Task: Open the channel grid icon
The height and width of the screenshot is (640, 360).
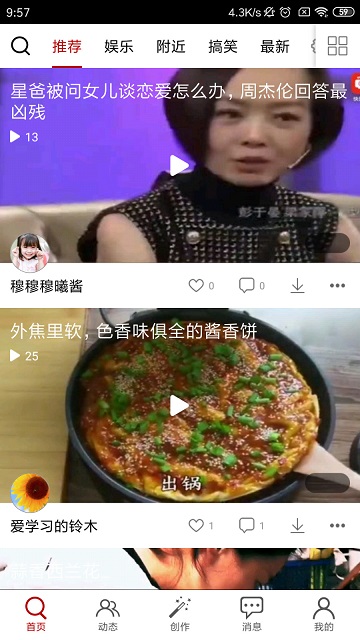Action: point(338,46)
